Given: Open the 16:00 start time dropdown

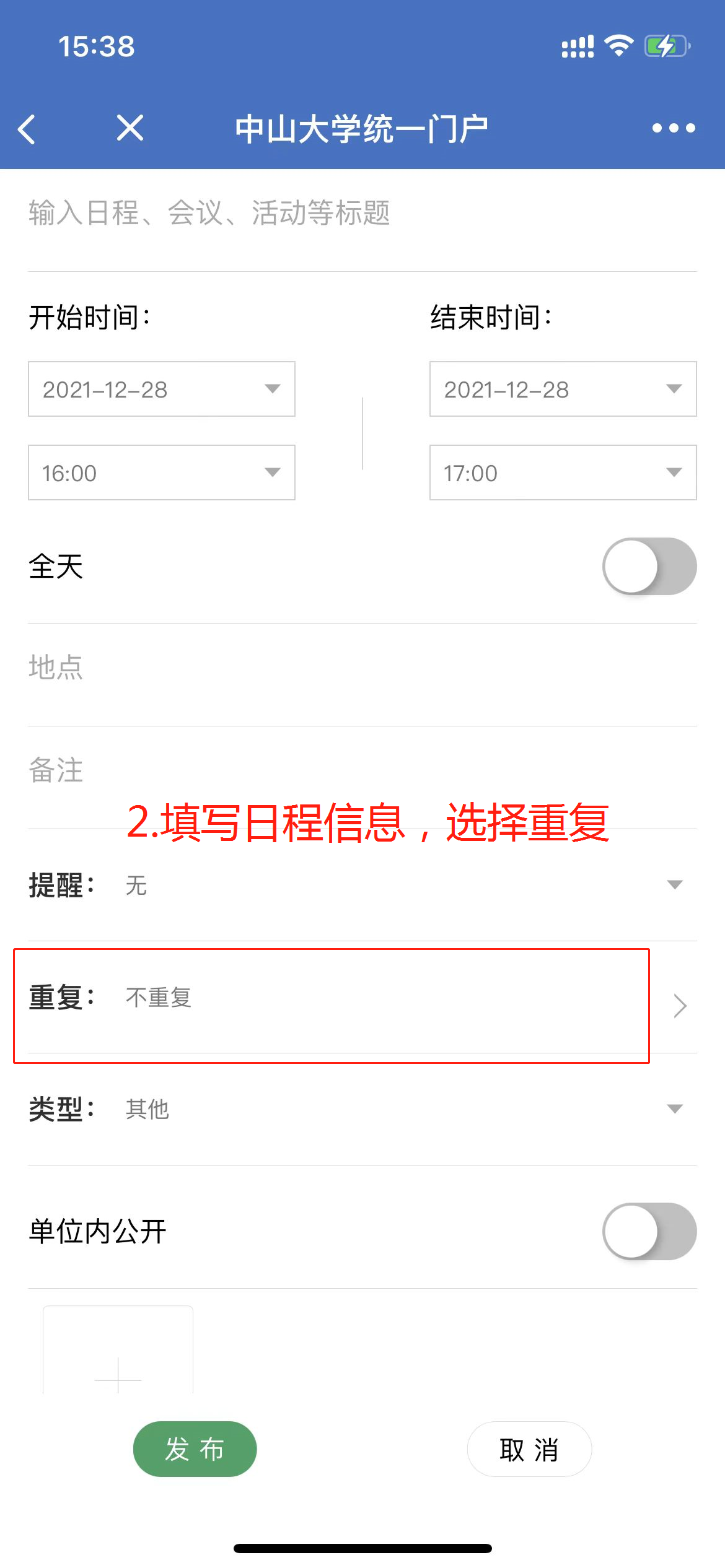Looking at the screenshot, I should (x=162, y=473).
